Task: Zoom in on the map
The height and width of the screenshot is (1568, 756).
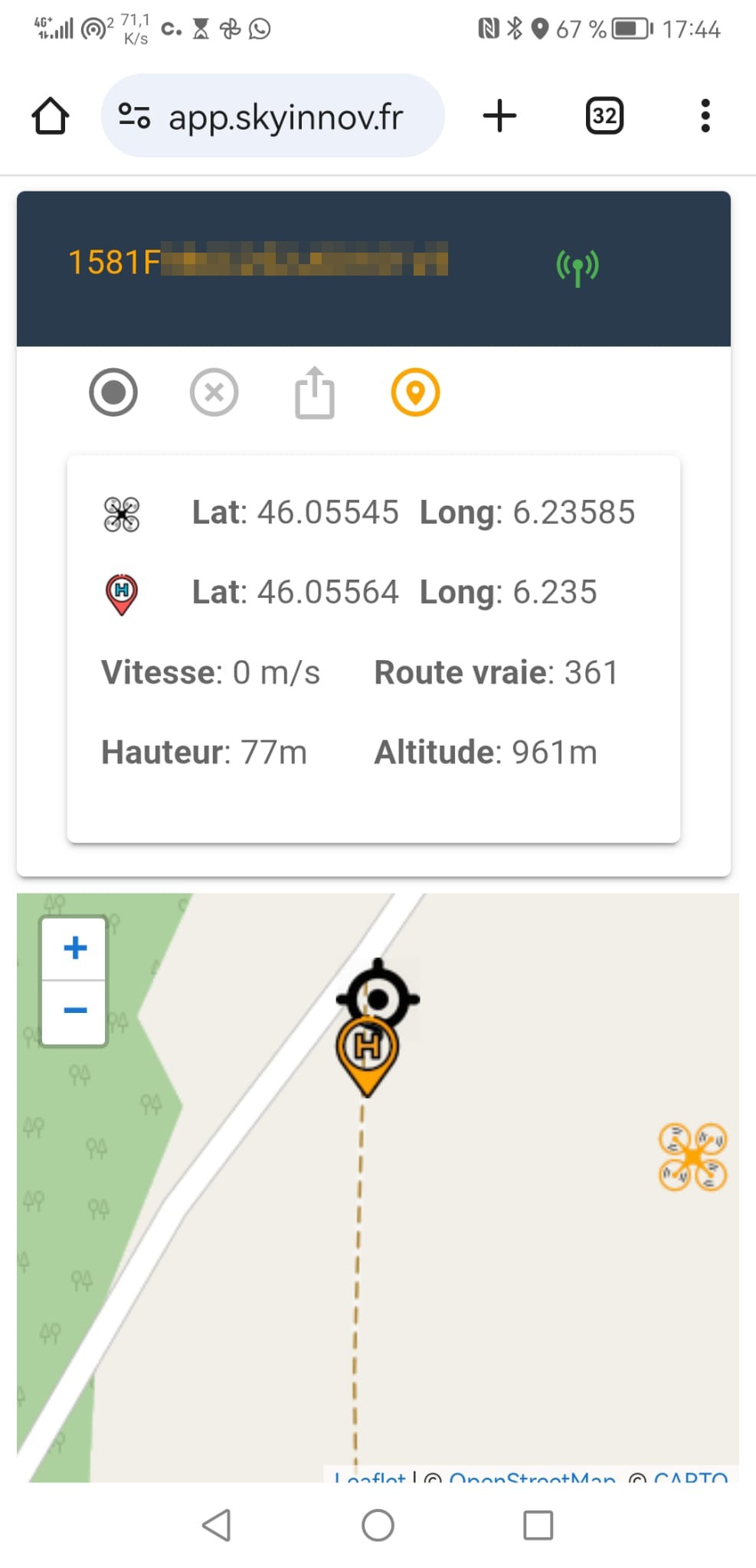Action: tap(75, 948)
